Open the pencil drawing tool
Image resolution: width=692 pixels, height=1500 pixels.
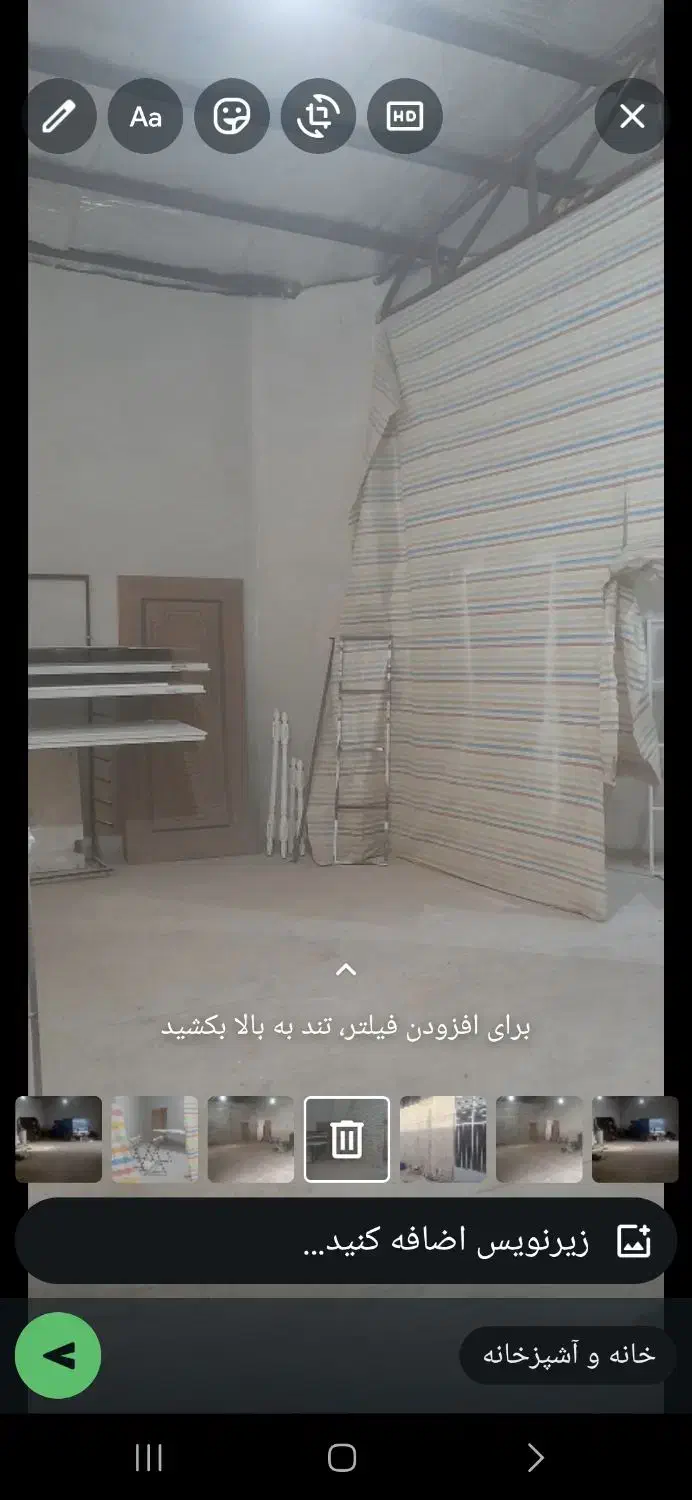(x=58, y=117)
